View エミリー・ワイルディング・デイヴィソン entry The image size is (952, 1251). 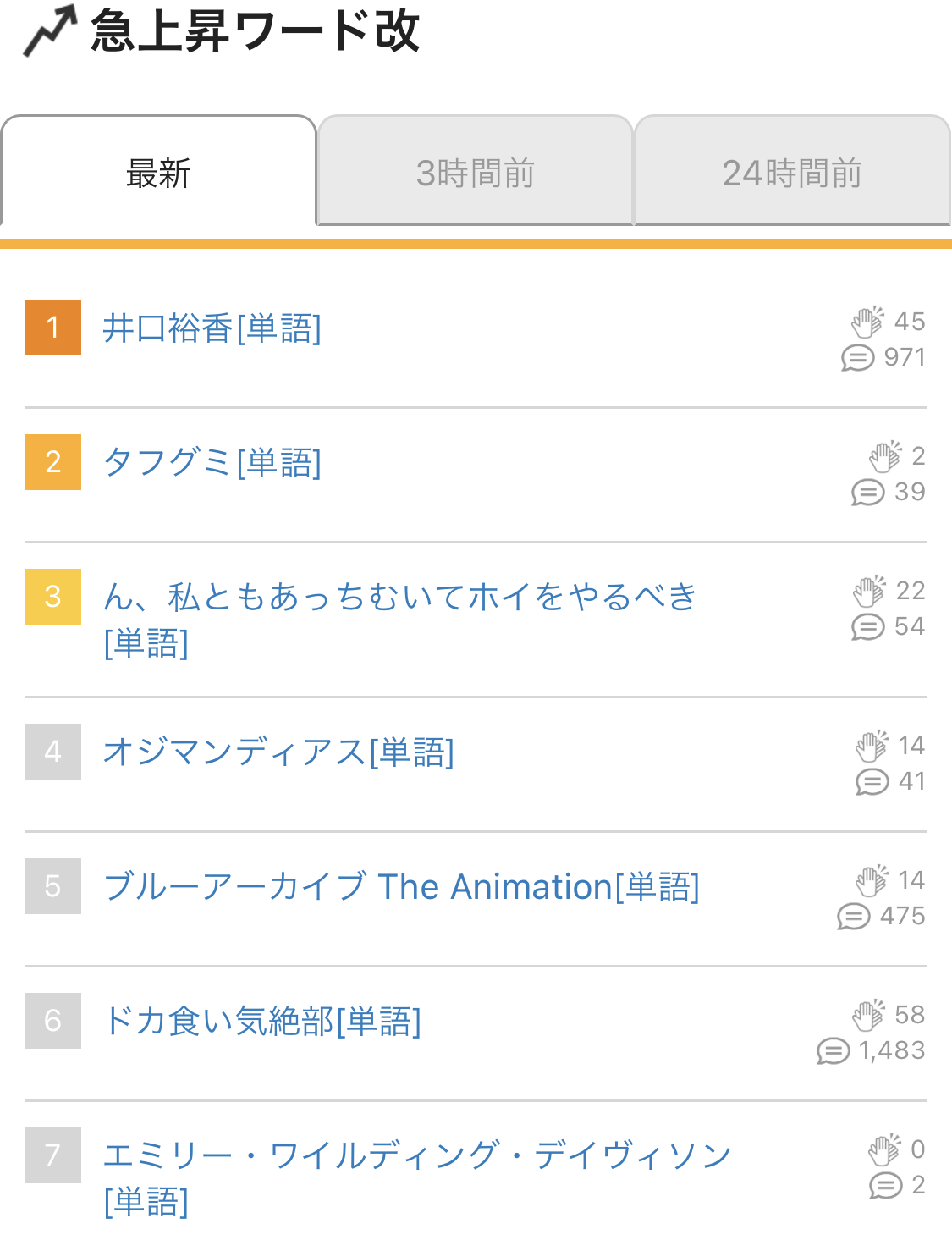click(x=416, y=1156)
